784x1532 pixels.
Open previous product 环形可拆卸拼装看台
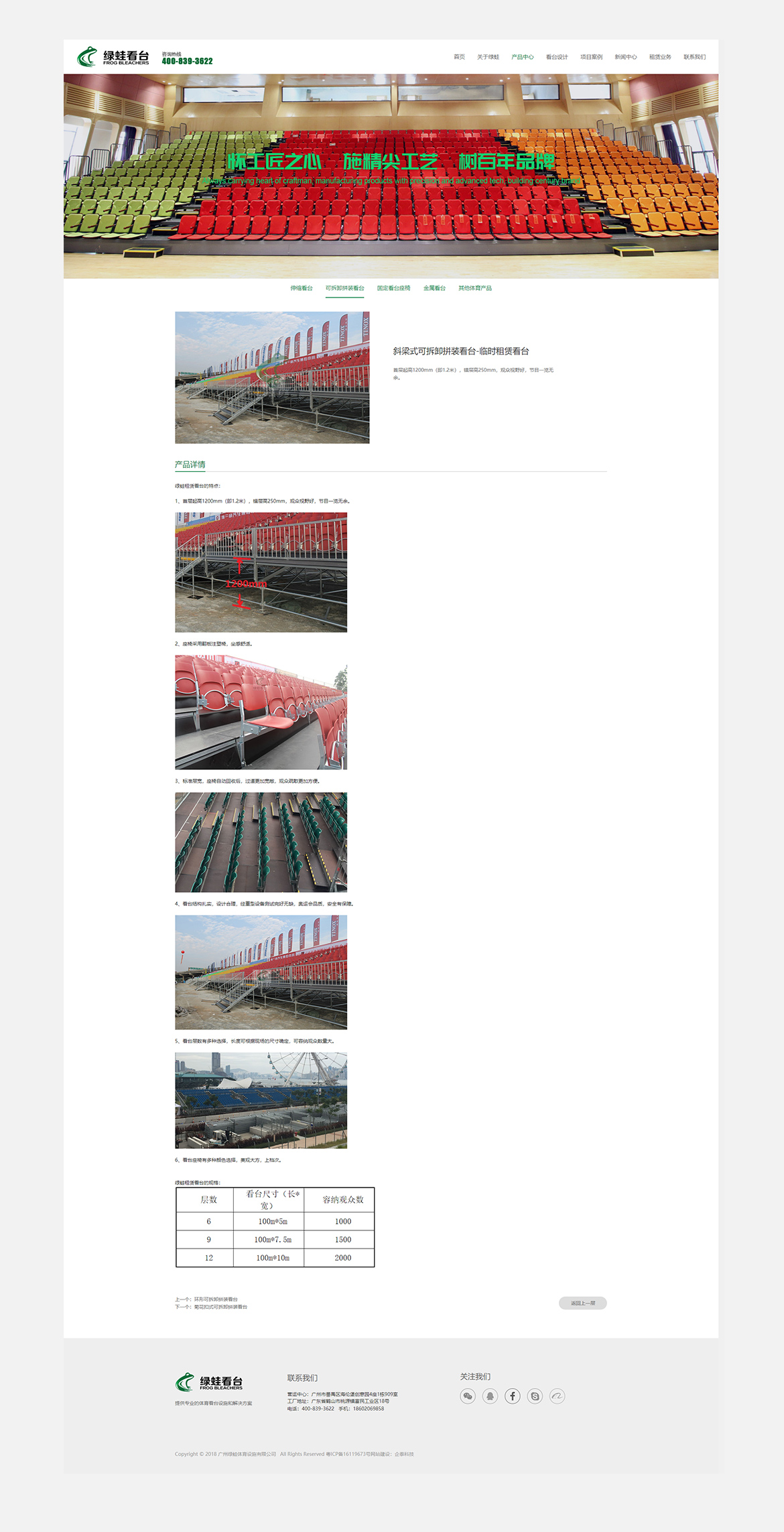click(216, 1299)
